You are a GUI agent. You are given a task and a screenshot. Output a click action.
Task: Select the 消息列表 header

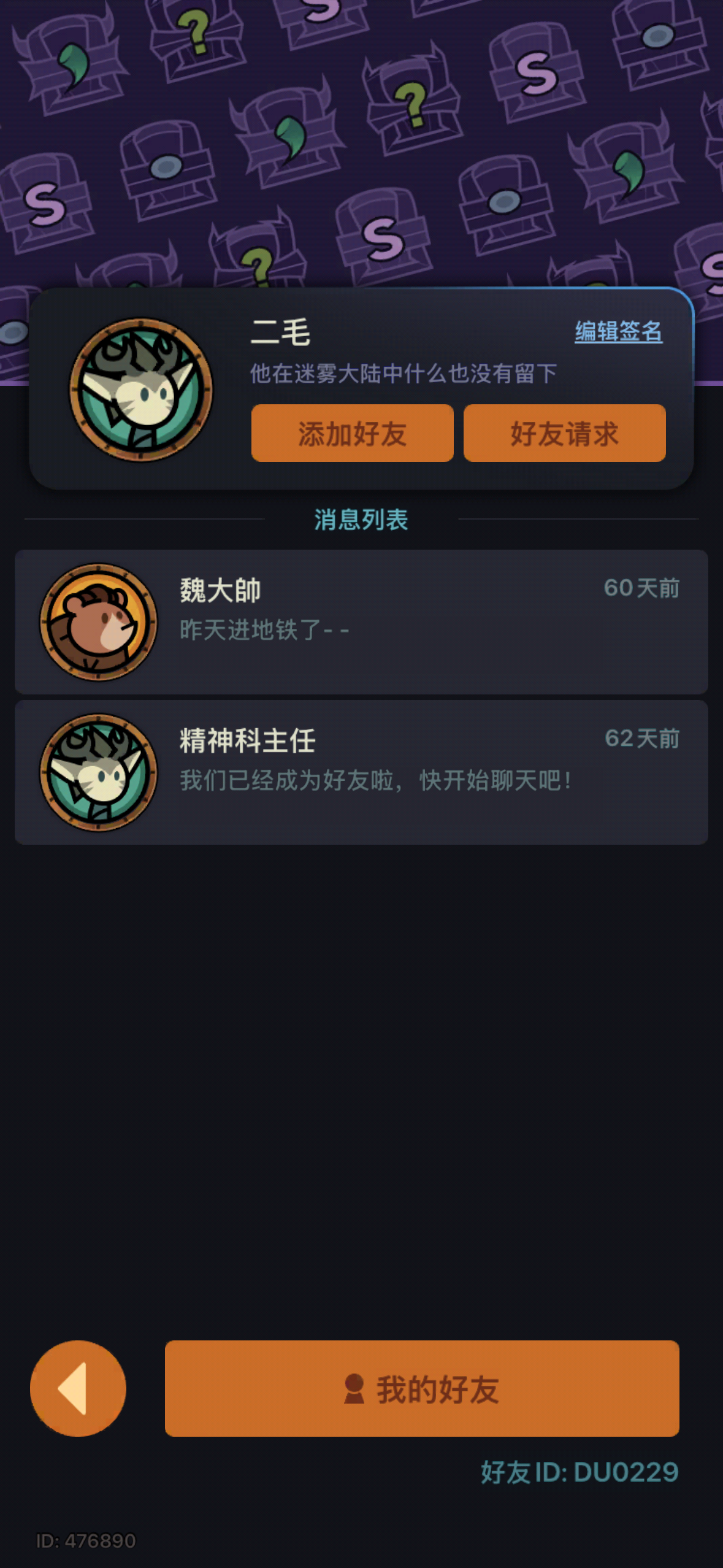pos(361,520)
